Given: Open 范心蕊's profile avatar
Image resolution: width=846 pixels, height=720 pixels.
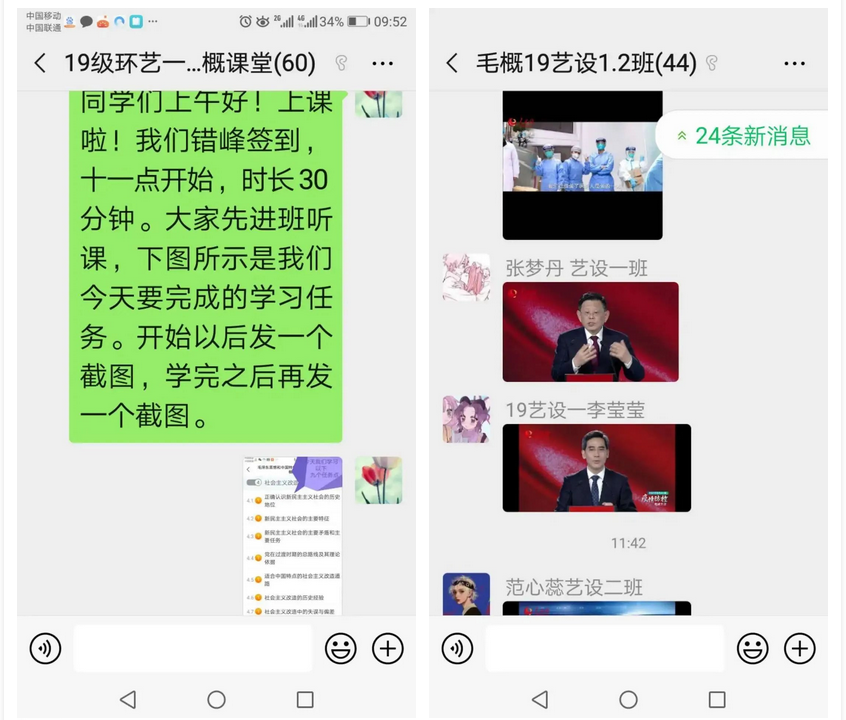Looking at the screenshot, I should [x=466, y=595].
